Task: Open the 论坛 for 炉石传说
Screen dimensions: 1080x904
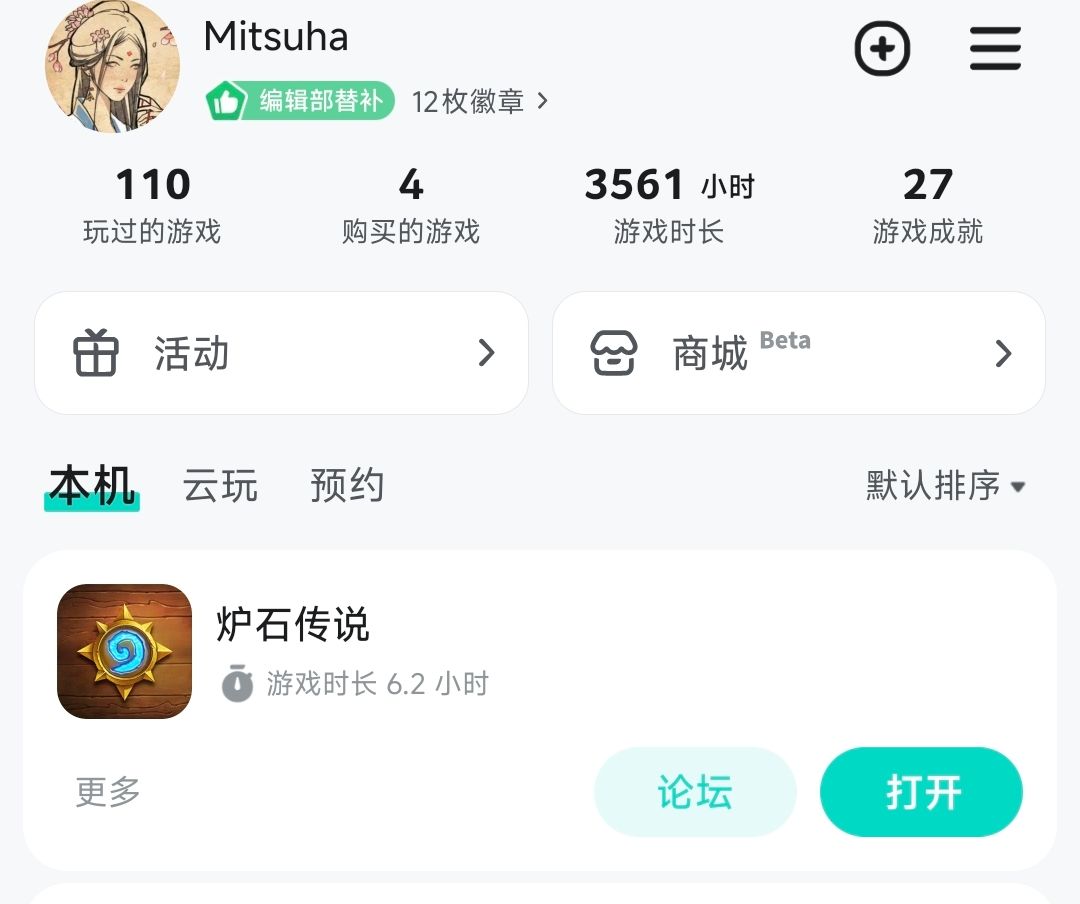Action: pos(695,792)
